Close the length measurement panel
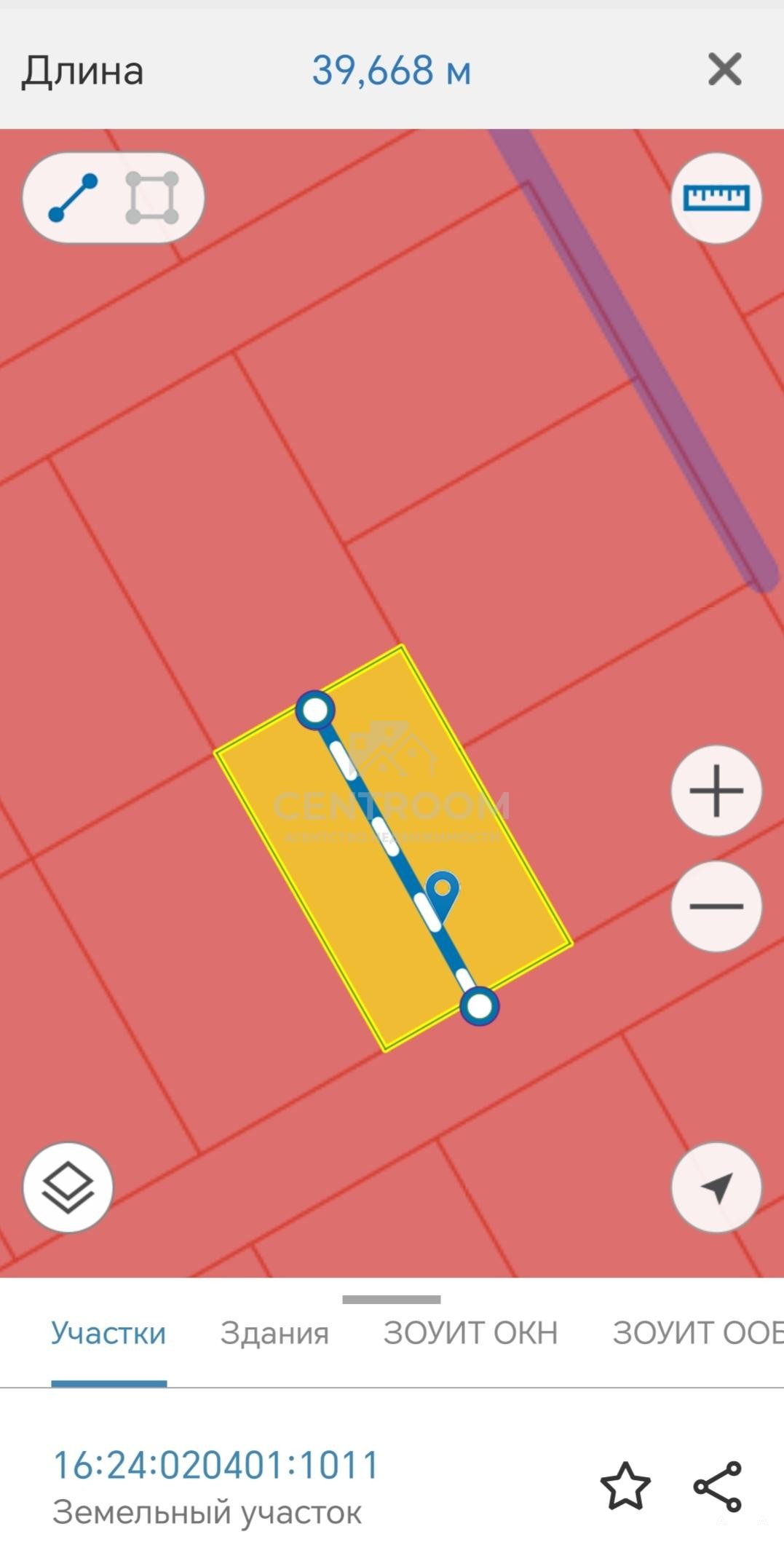 (x=724, y=70)
